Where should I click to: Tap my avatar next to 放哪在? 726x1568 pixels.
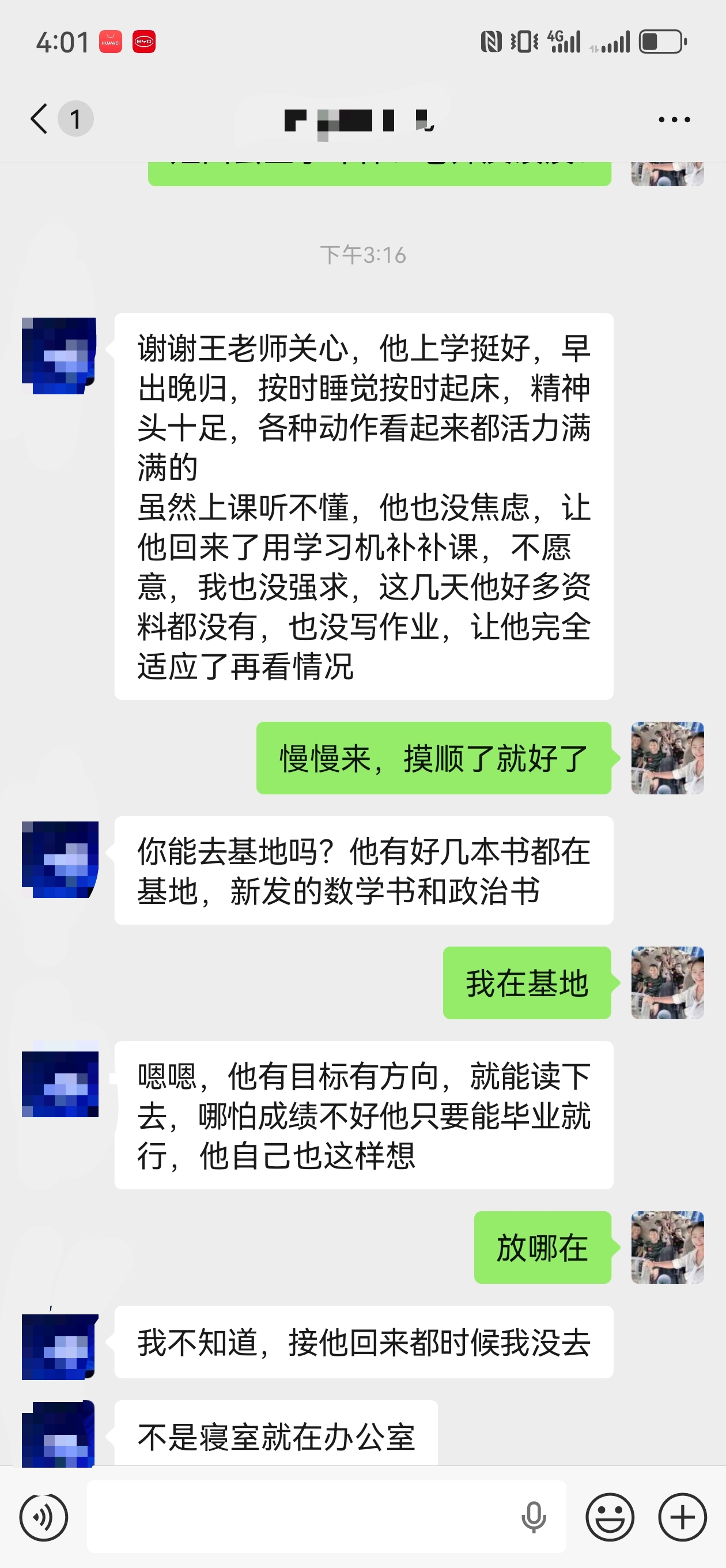point(668,1247)
